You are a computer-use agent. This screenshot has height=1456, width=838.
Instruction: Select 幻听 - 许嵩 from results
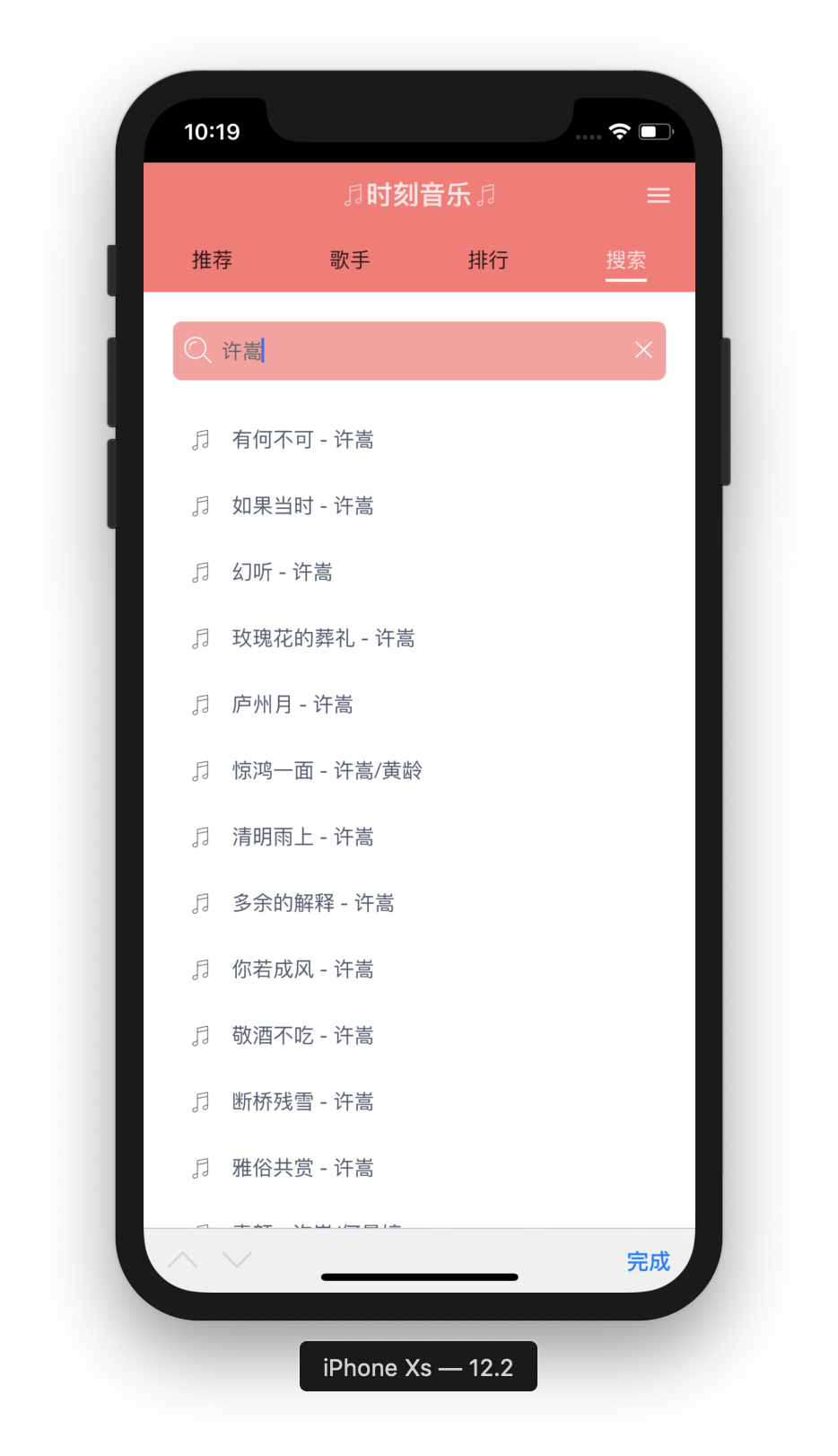tap(282, 573)
